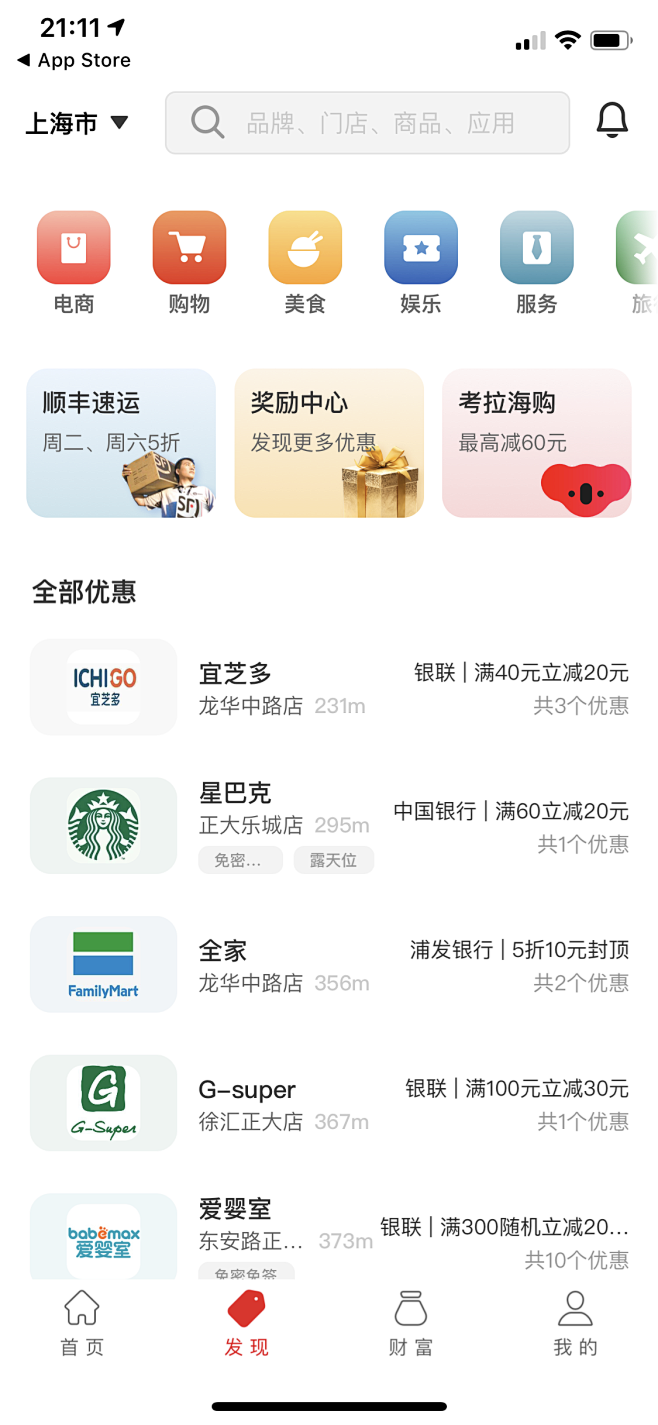
Task: Switch to the 财富 tab
Action: pos(411,1322)
